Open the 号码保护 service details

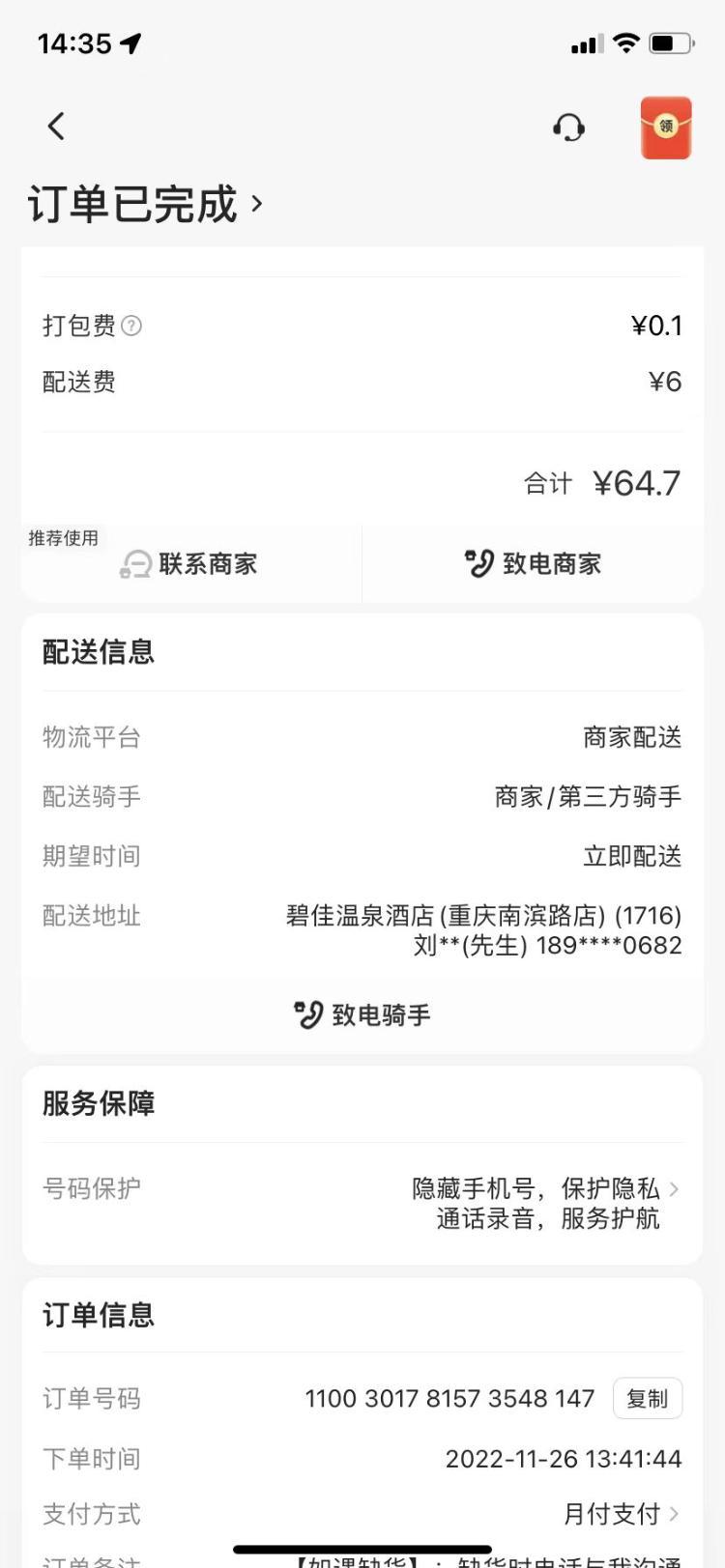click(x=362, y=1203)
